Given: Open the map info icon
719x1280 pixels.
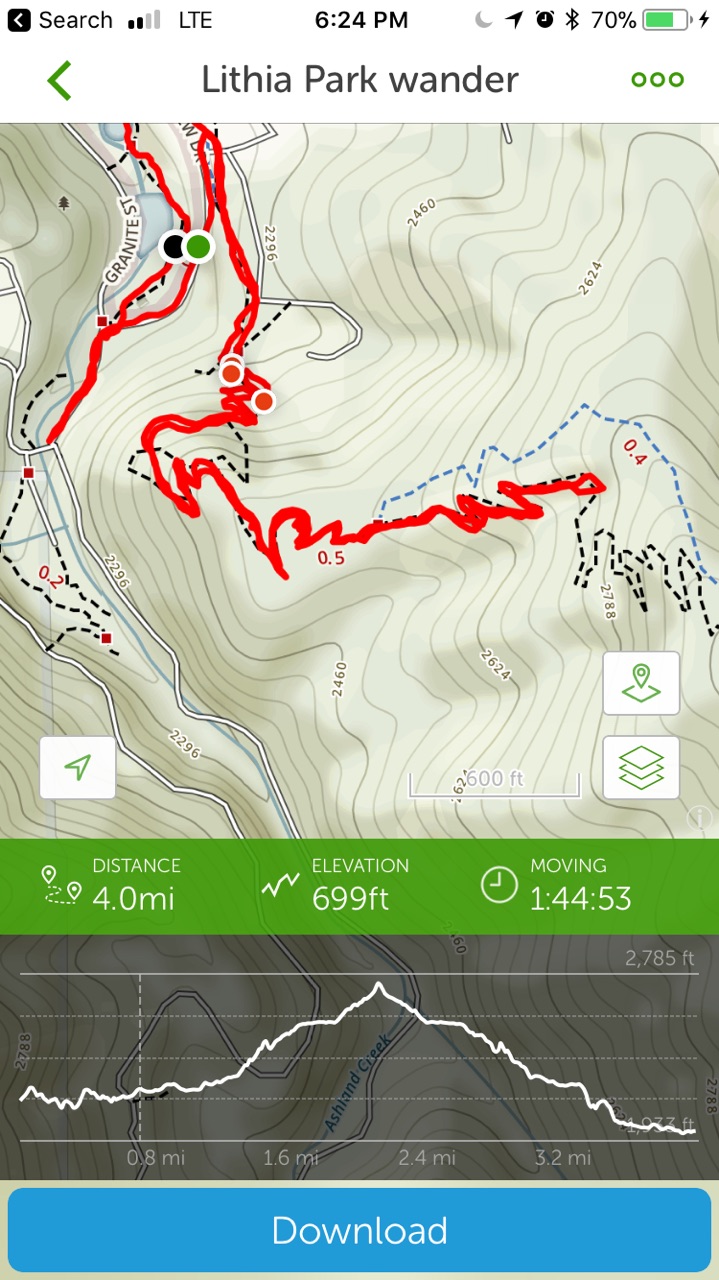Looking at the screenshot, I should (x=699, y=819).
